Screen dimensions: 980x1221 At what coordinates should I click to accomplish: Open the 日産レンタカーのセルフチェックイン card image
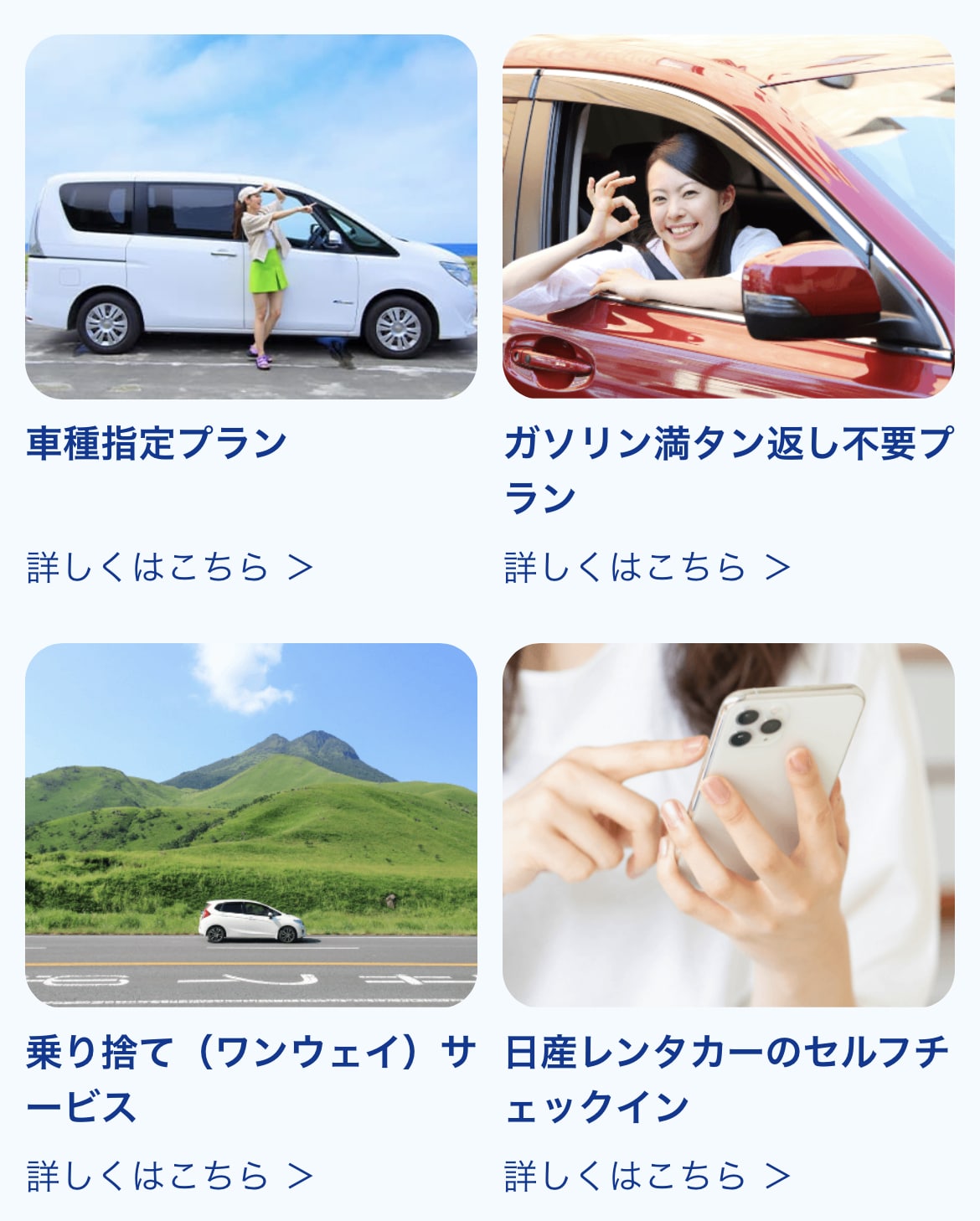point(728,825)
